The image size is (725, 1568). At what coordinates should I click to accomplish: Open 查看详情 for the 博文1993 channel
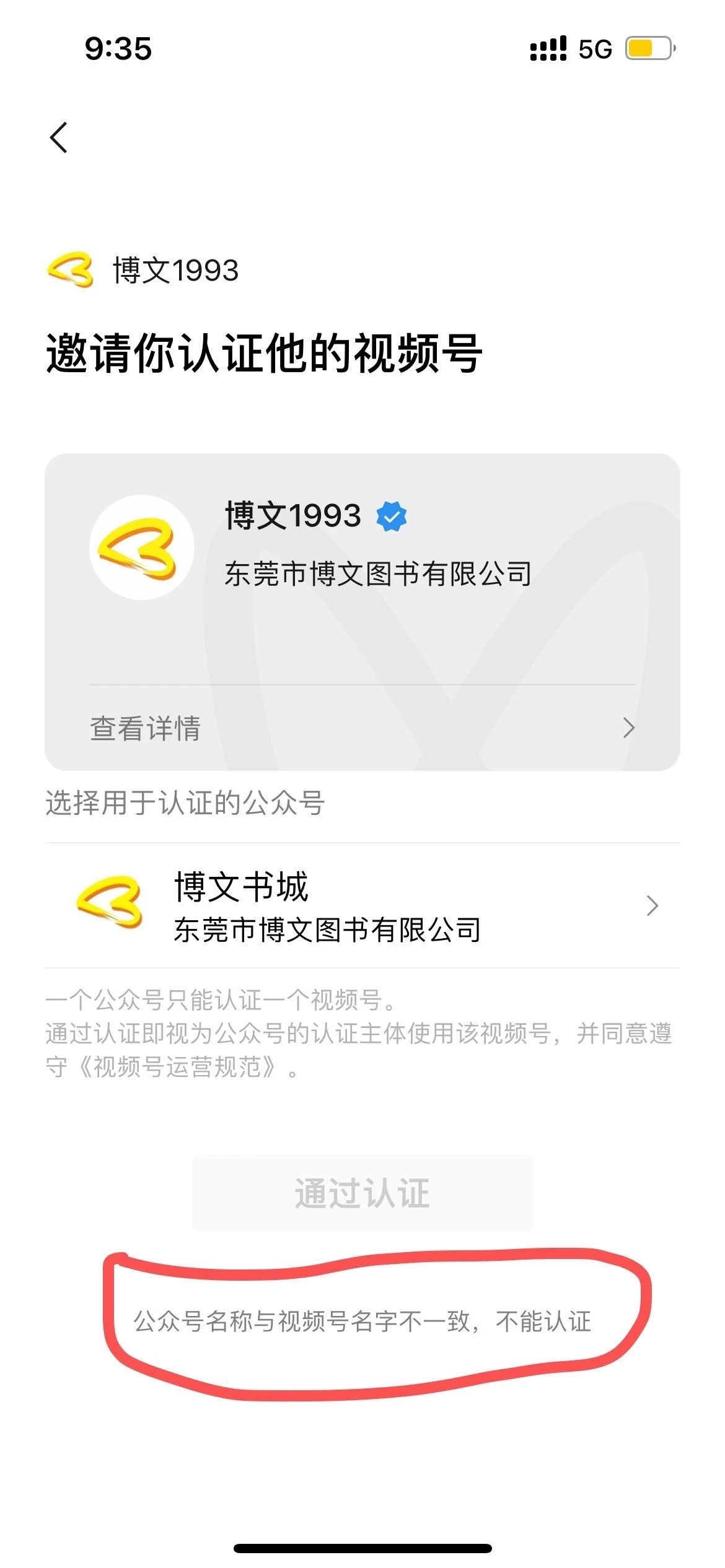click(x=362, y=728)
